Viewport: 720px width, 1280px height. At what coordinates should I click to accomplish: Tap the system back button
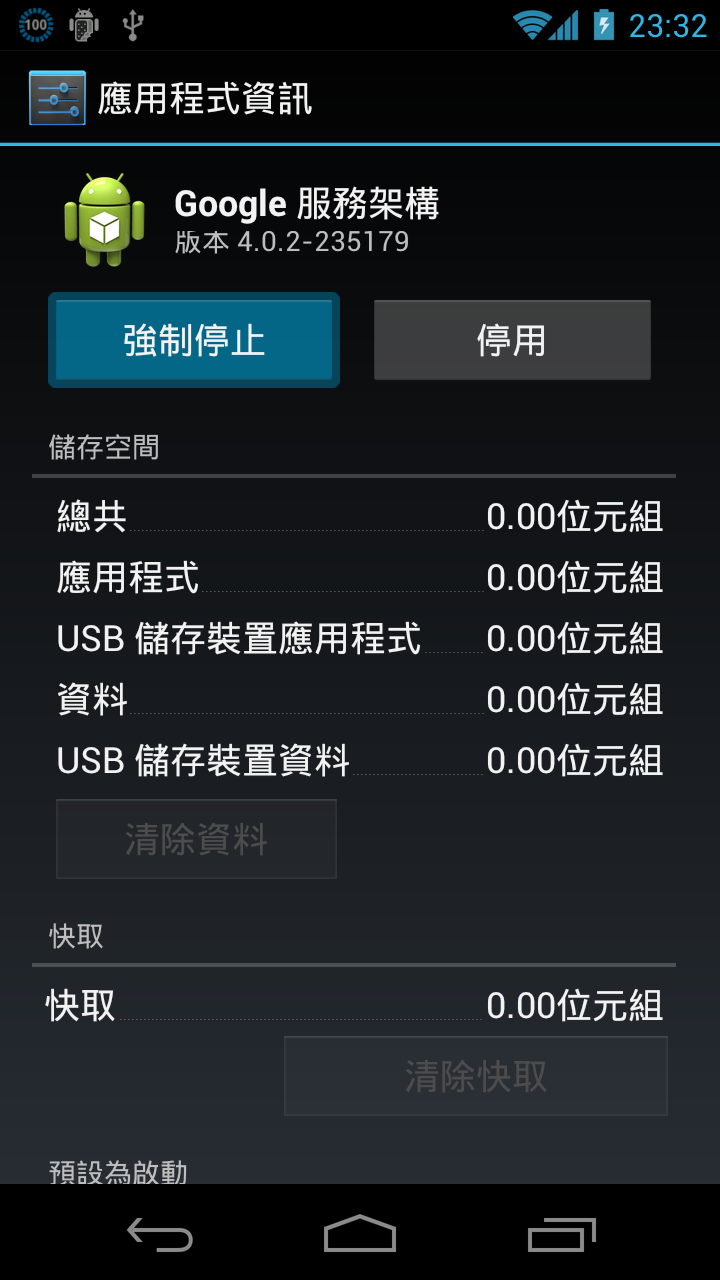pyautogui.click(x=160, y=1234)
